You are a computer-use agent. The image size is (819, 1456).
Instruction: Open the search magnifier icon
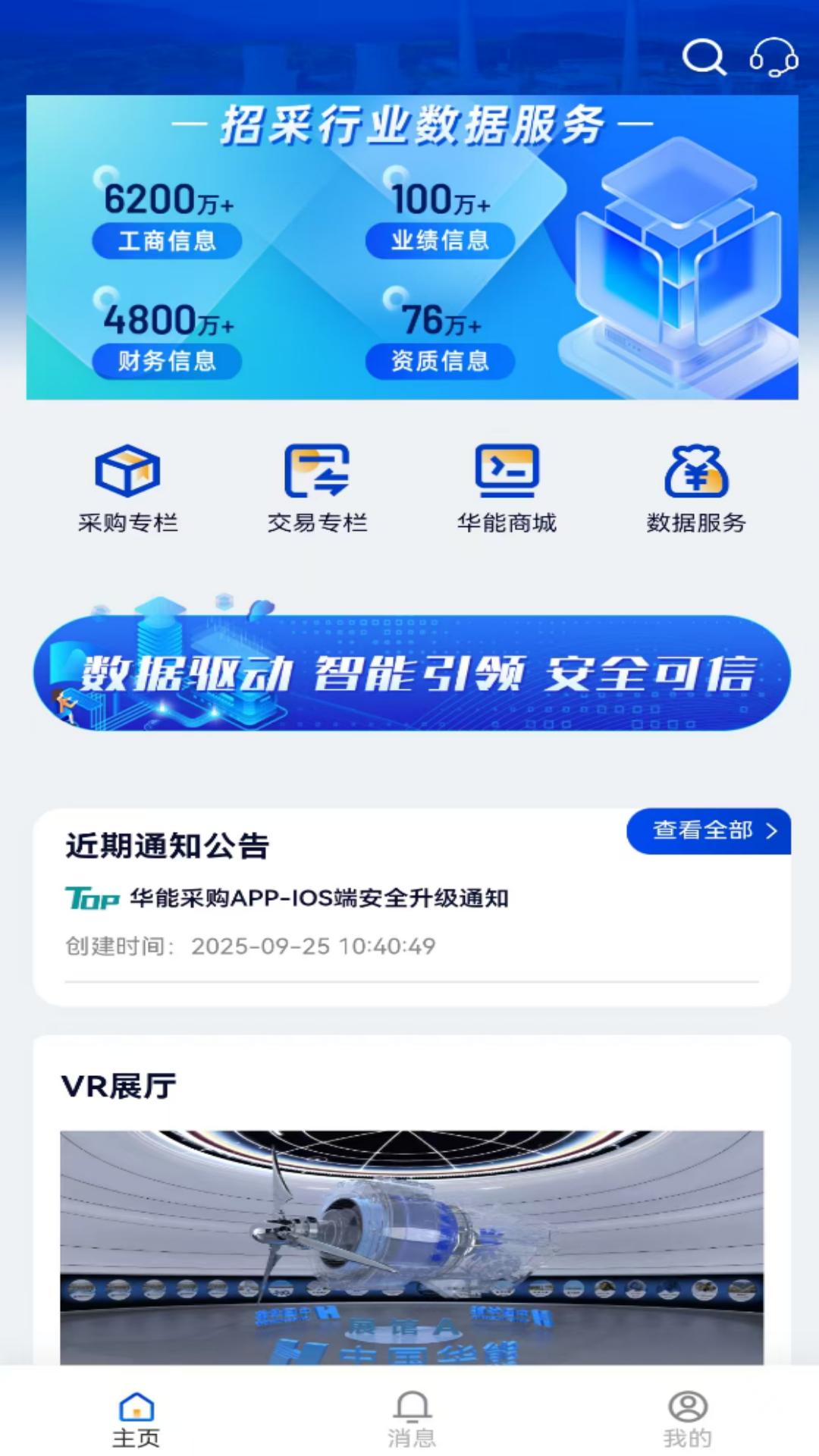(x=703, y=59)
